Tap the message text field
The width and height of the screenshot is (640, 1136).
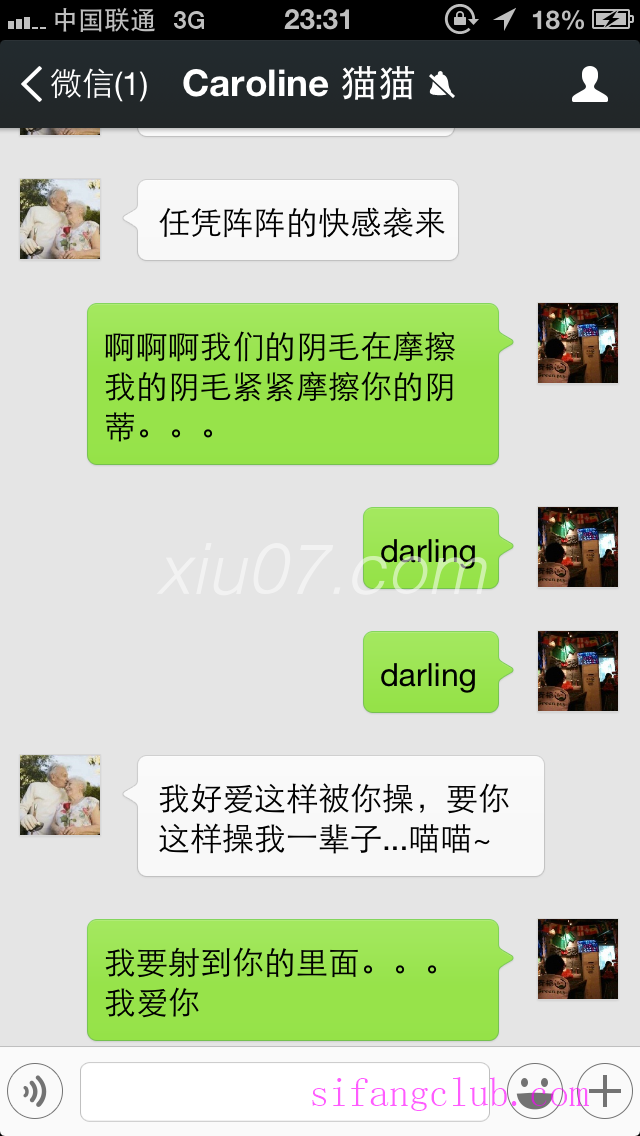coord(284,1091)
